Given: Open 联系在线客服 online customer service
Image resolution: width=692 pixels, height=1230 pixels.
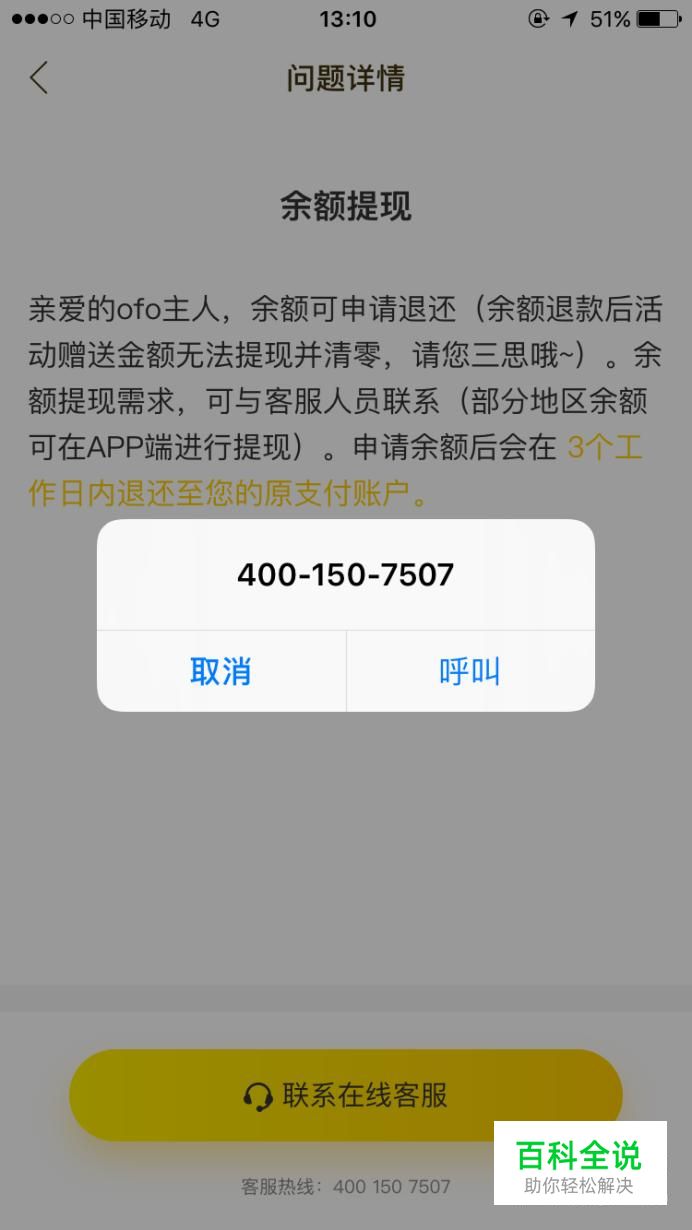Looking at the screenshot, I should 346,1095.
